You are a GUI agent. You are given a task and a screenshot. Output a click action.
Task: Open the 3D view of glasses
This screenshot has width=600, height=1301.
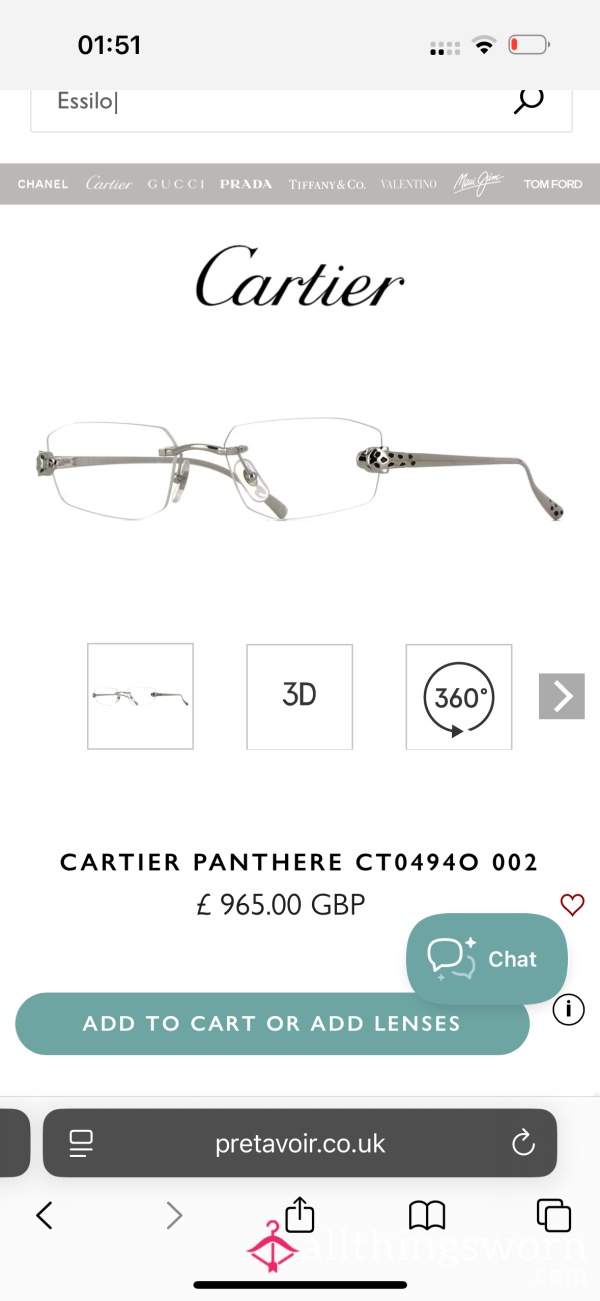pyautogui.click(x=299, y=696)
